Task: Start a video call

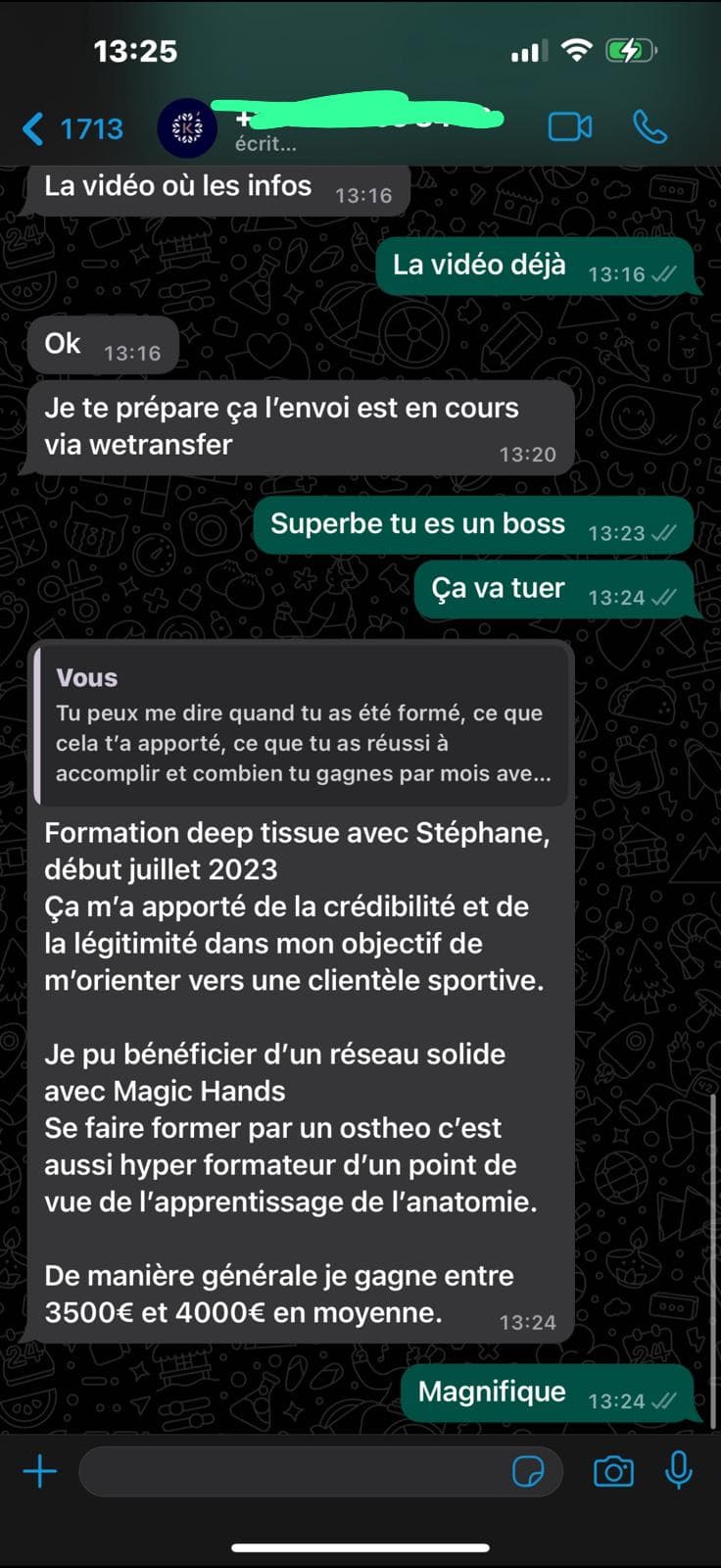Action: click(571, 126)
